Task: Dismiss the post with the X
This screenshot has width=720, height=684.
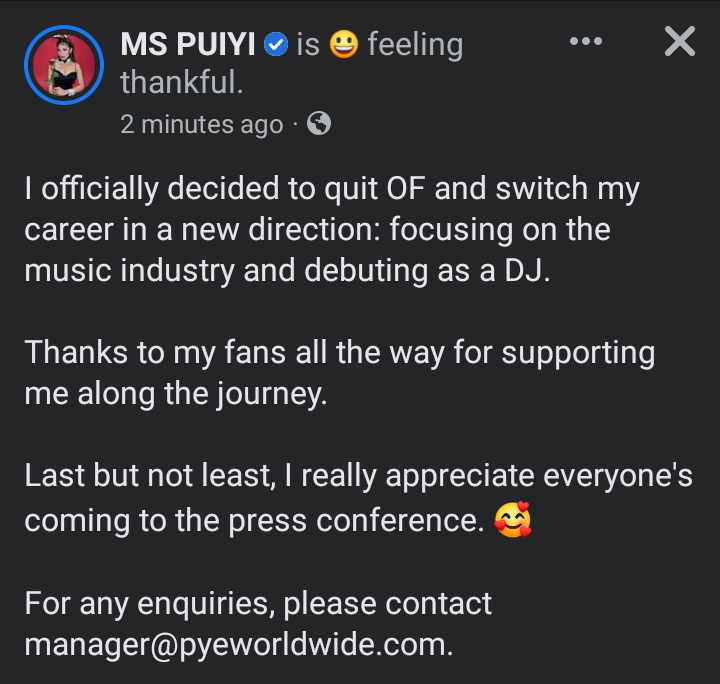Action: click(x=679, y=41)
